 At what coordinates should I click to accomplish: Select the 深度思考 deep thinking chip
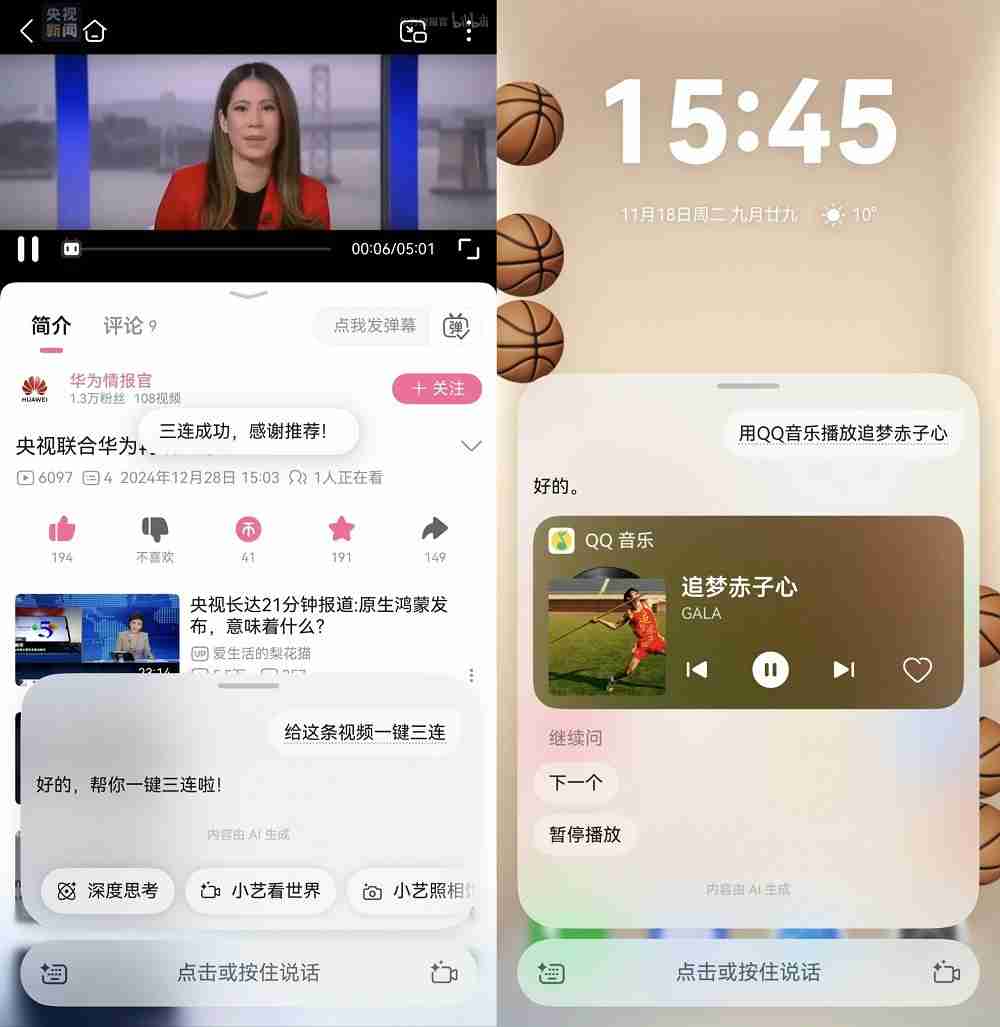[x=107, y=891]
